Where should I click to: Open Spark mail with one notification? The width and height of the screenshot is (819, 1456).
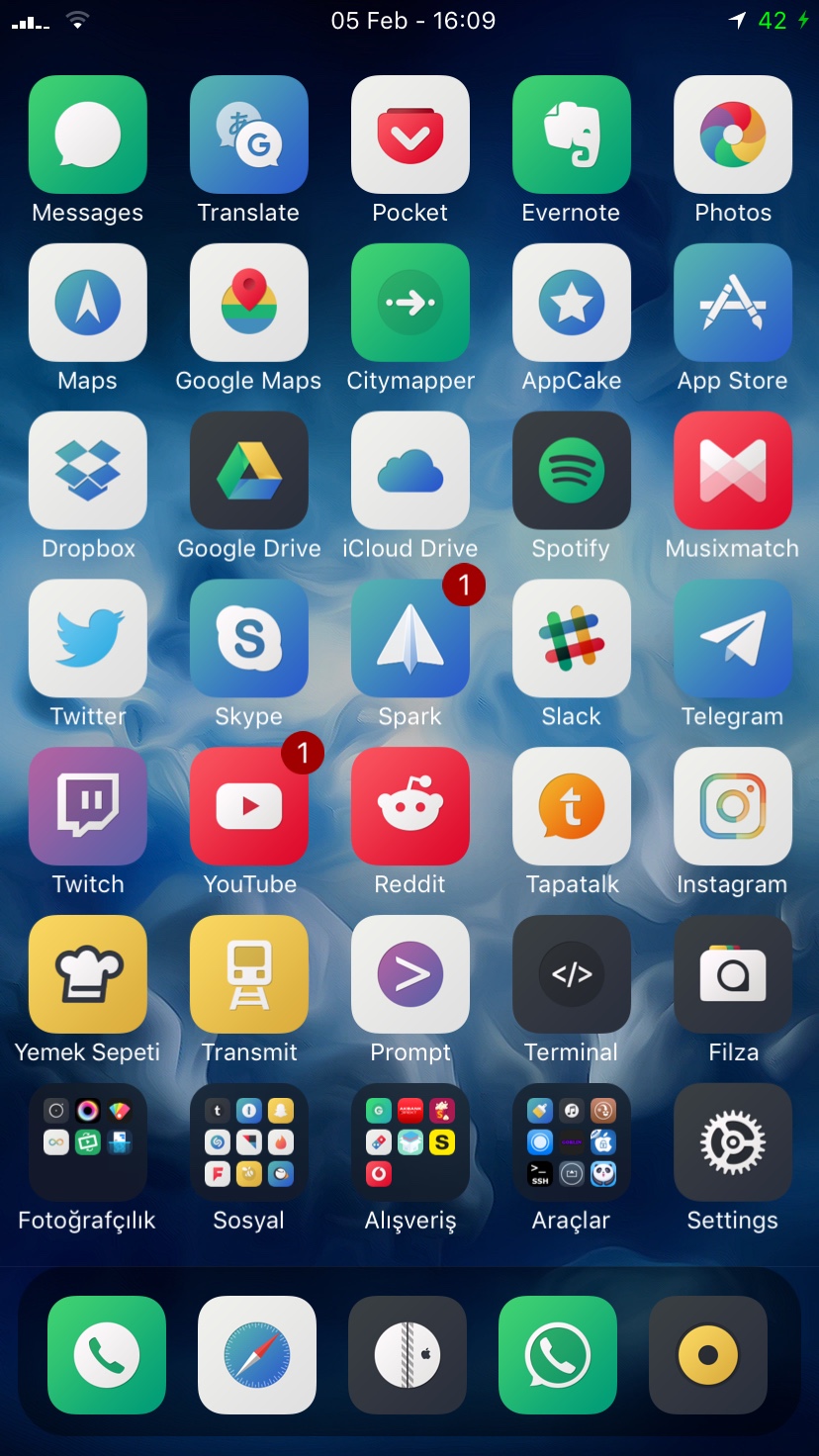click(410, 639)
